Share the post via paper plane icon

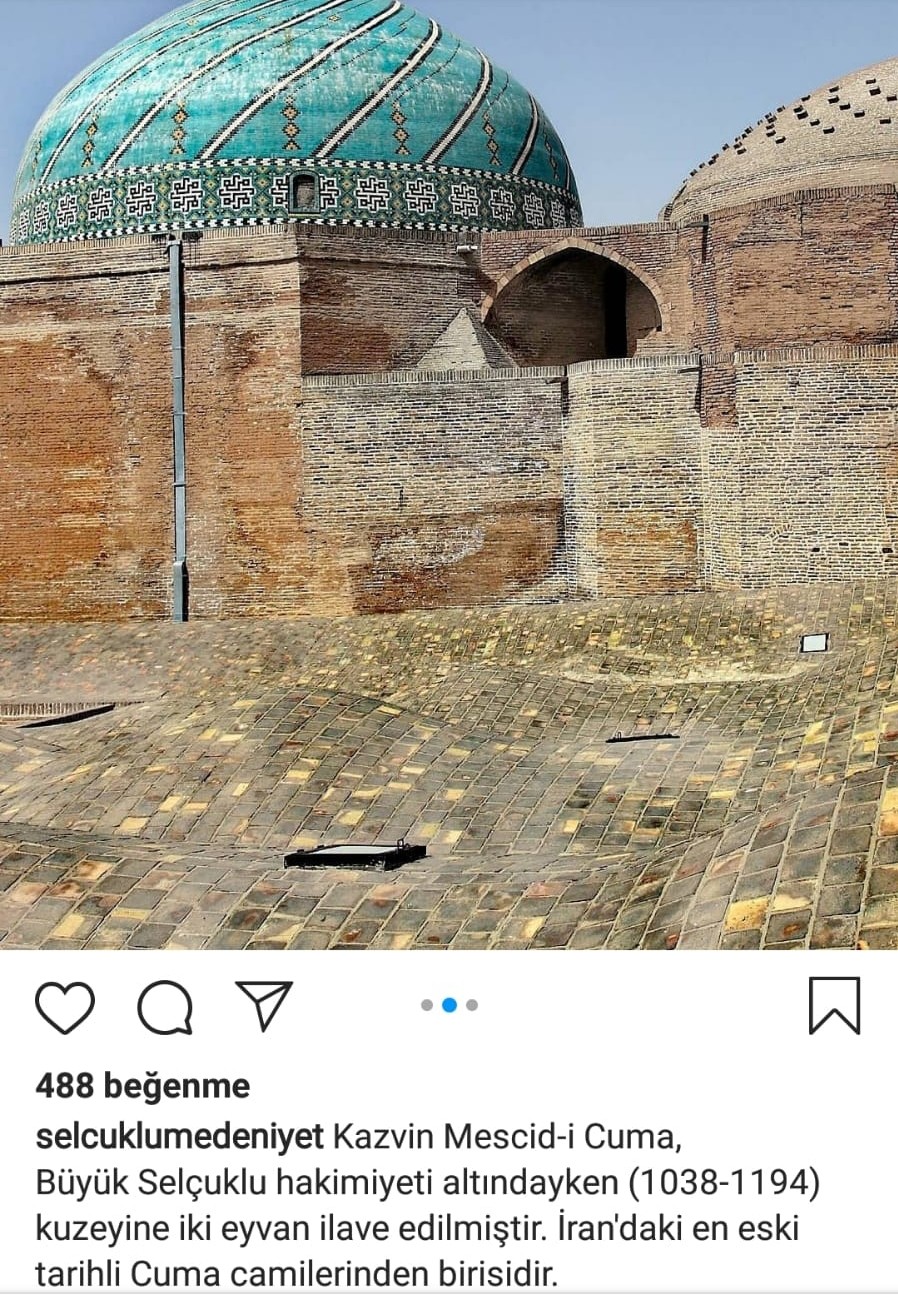264,1005
